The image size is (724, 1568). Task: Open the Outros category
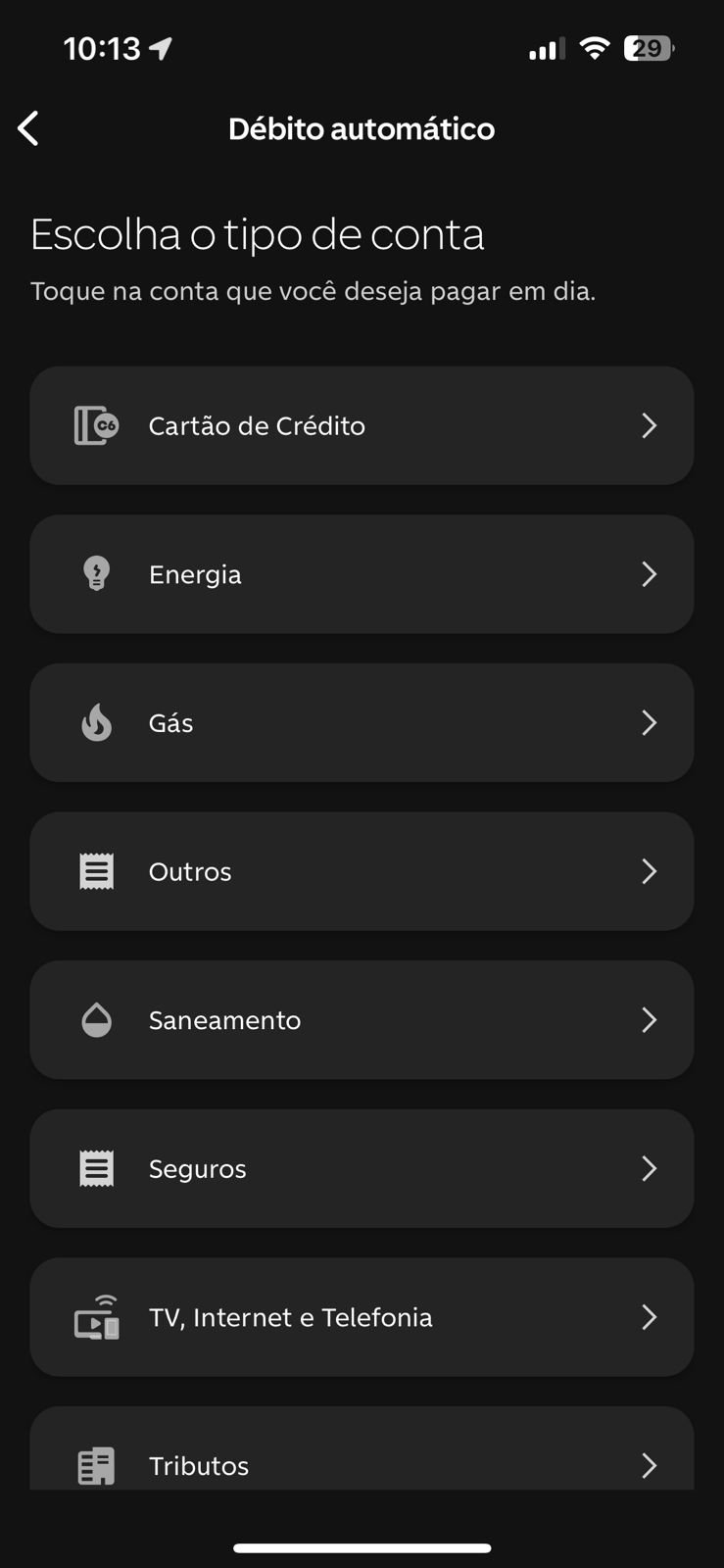coord(362,871)
